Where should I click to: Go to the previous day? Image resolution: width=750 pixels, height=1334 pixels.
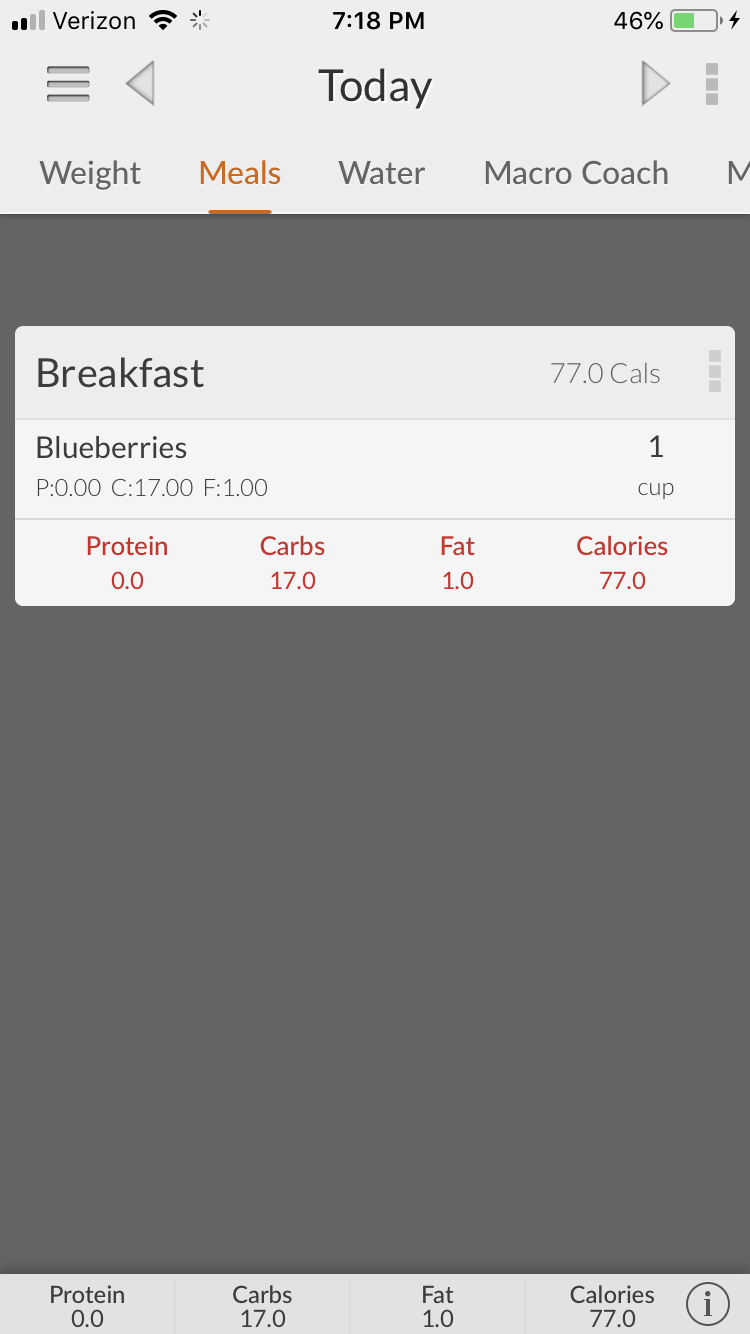point(141,84)
